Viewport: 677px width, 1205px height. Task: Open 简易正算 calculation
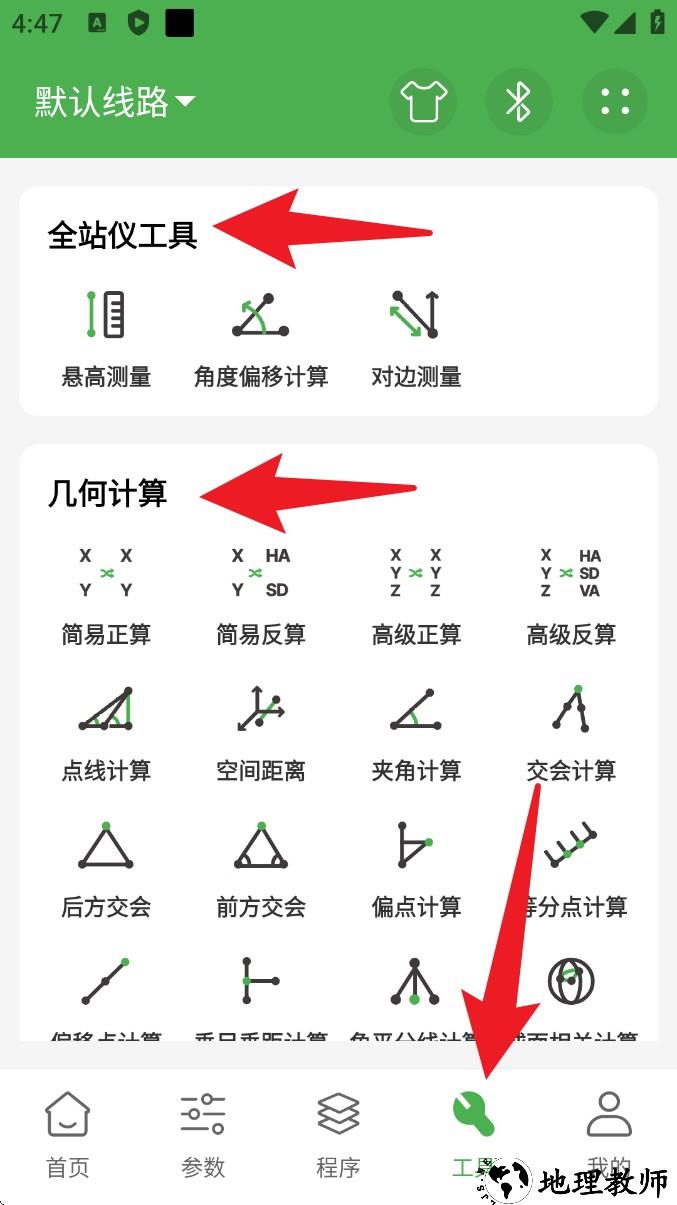(106, 595)
